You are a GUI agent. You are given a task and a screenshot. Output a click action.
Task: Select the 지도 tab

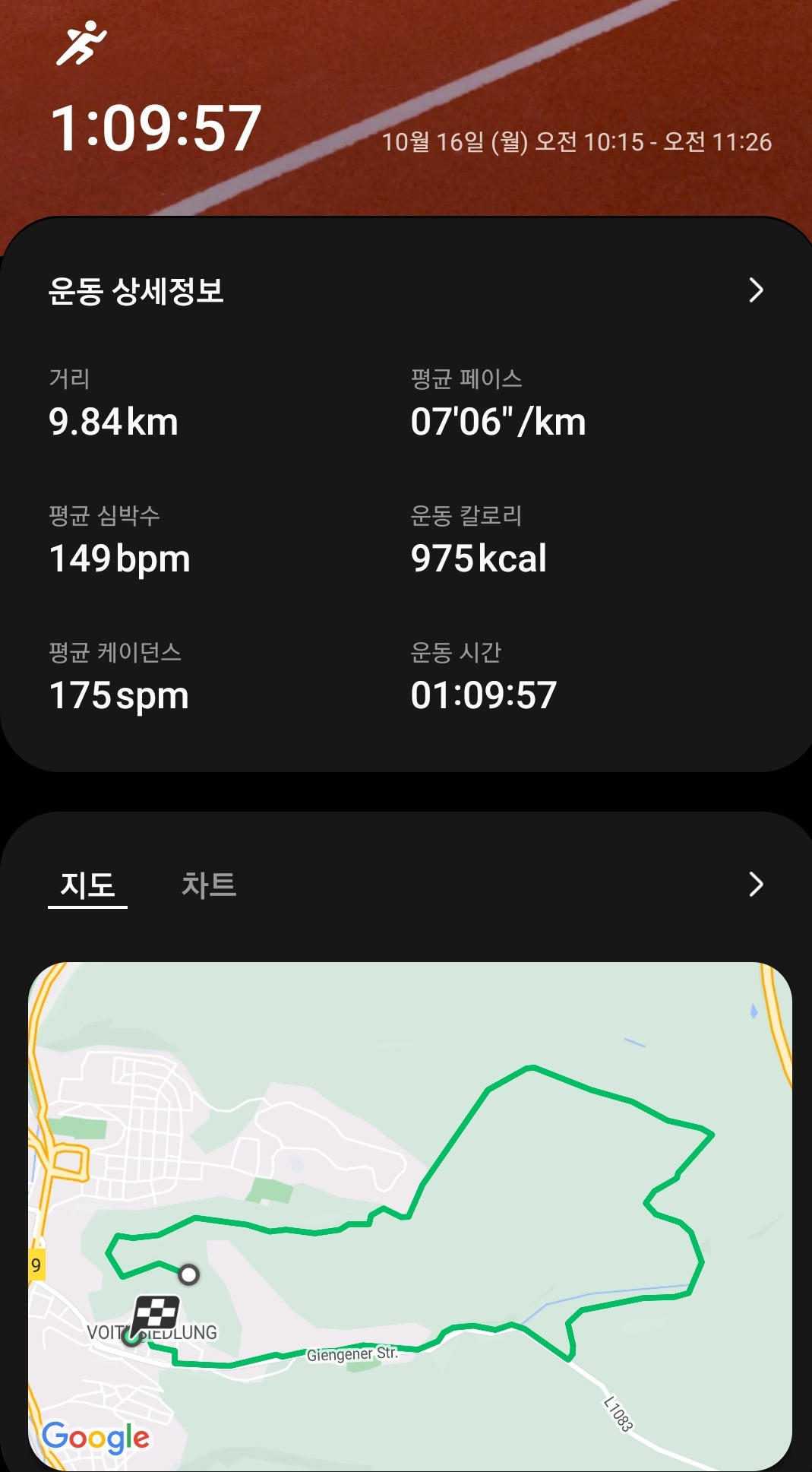click(x=87, y=885)
